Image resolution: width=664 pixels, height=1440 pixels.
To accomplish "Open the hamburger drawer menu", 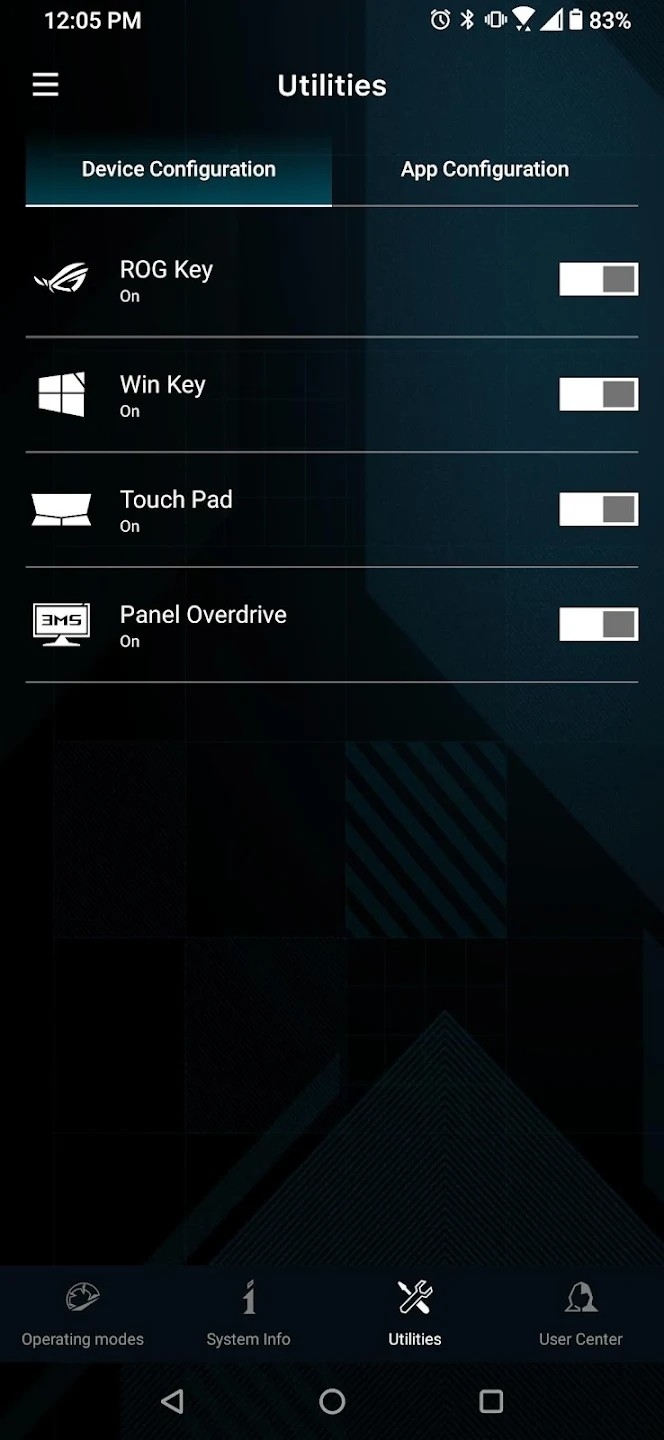I will click(46, 85).
